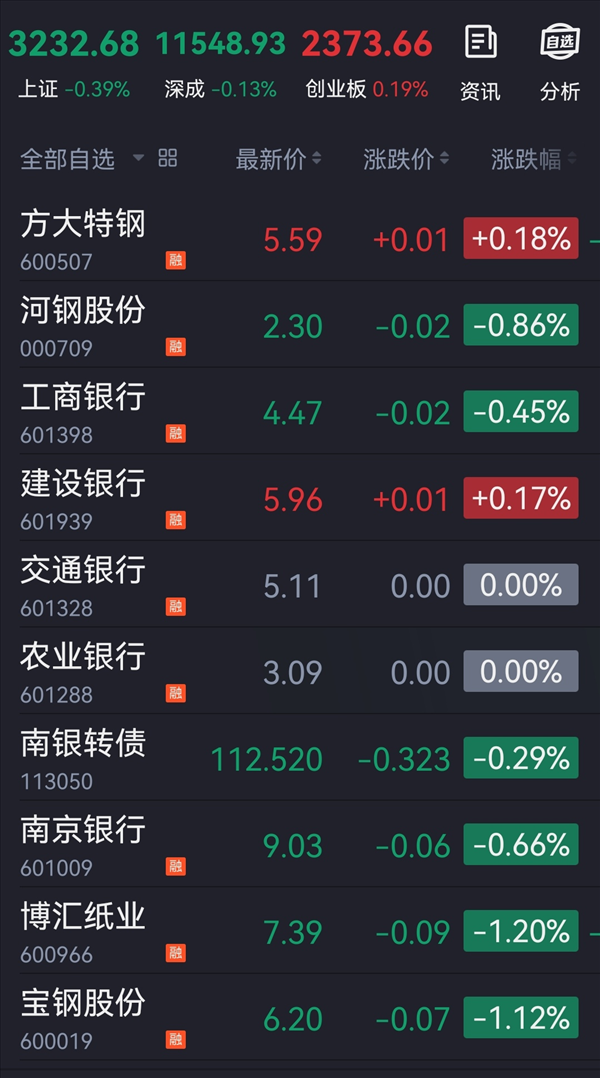Sort the list by 最新价
The width and height of the screenshot is (600, 1078).
tap(278, 159)
